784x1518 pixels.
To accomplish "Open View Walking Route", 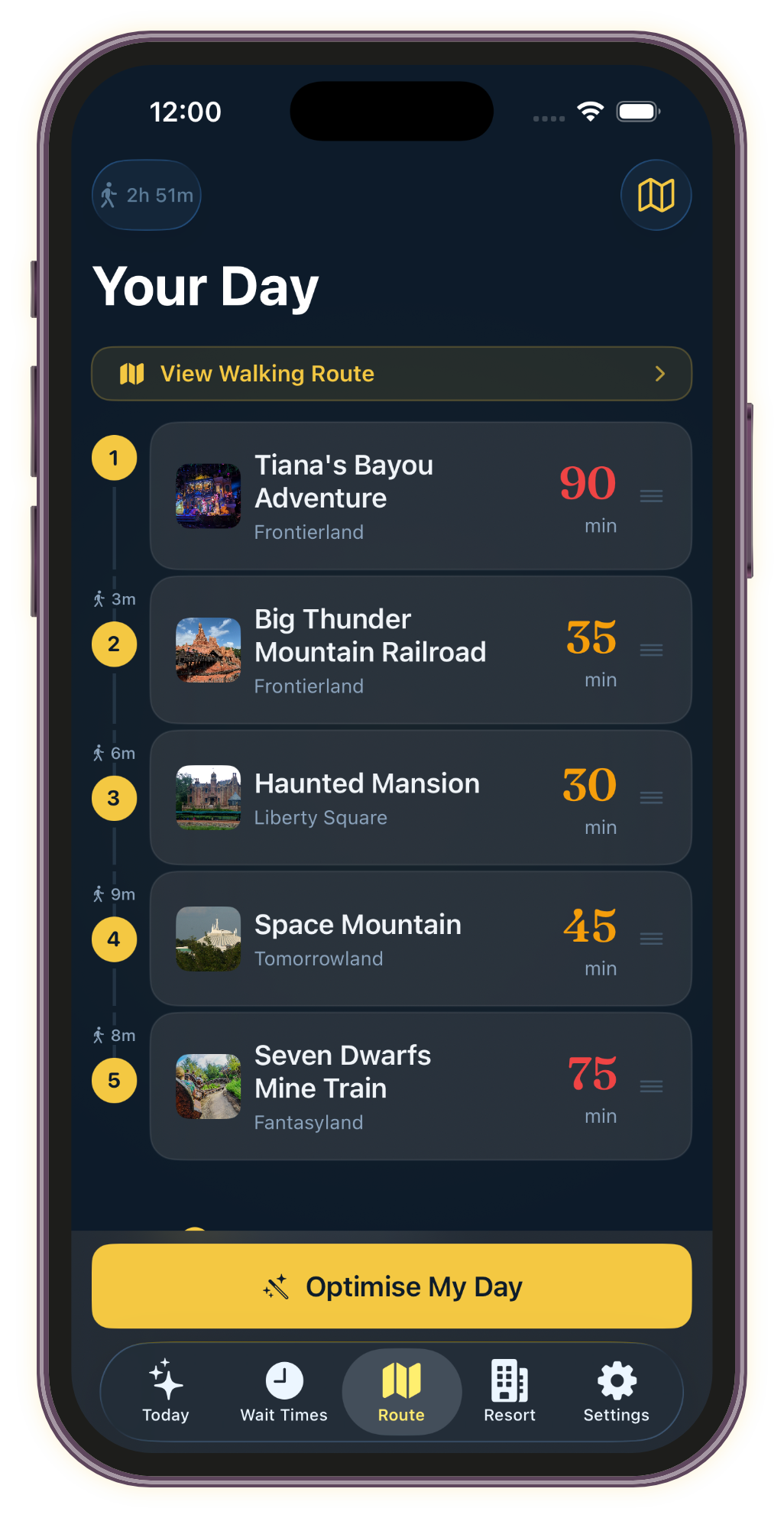I will tap(391, 374).
